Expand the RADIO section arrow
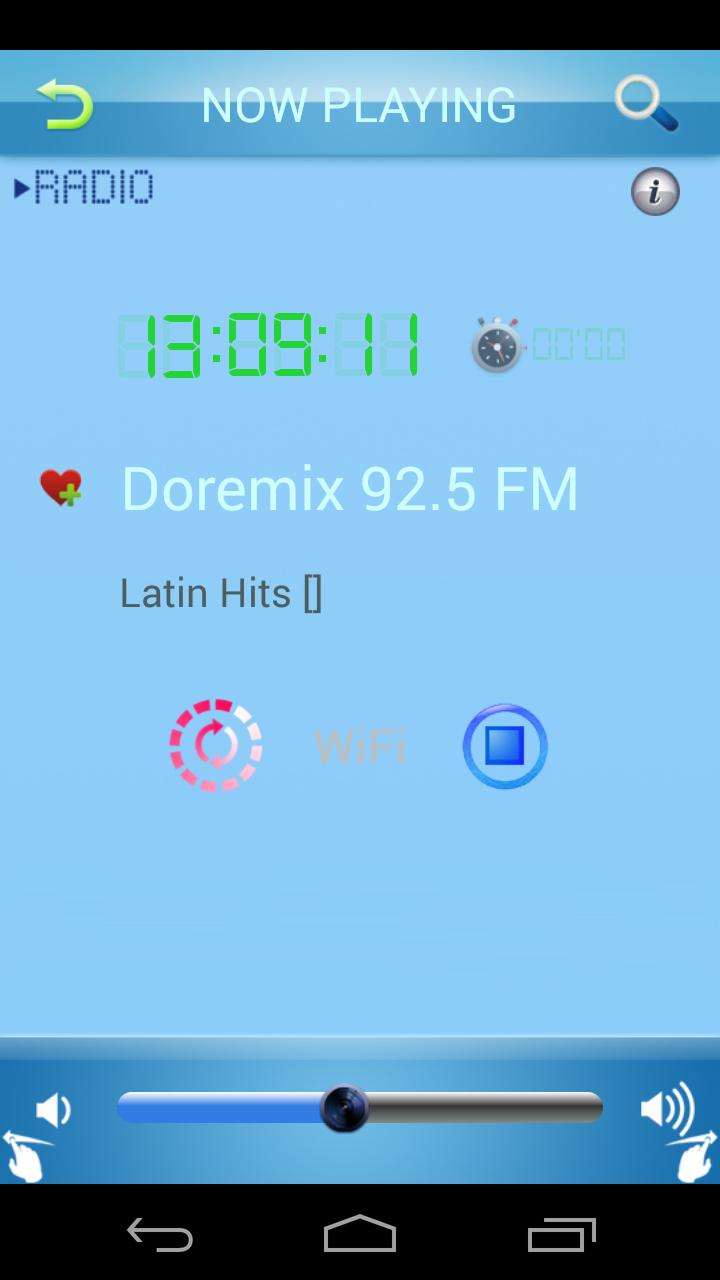 [22, 188]
